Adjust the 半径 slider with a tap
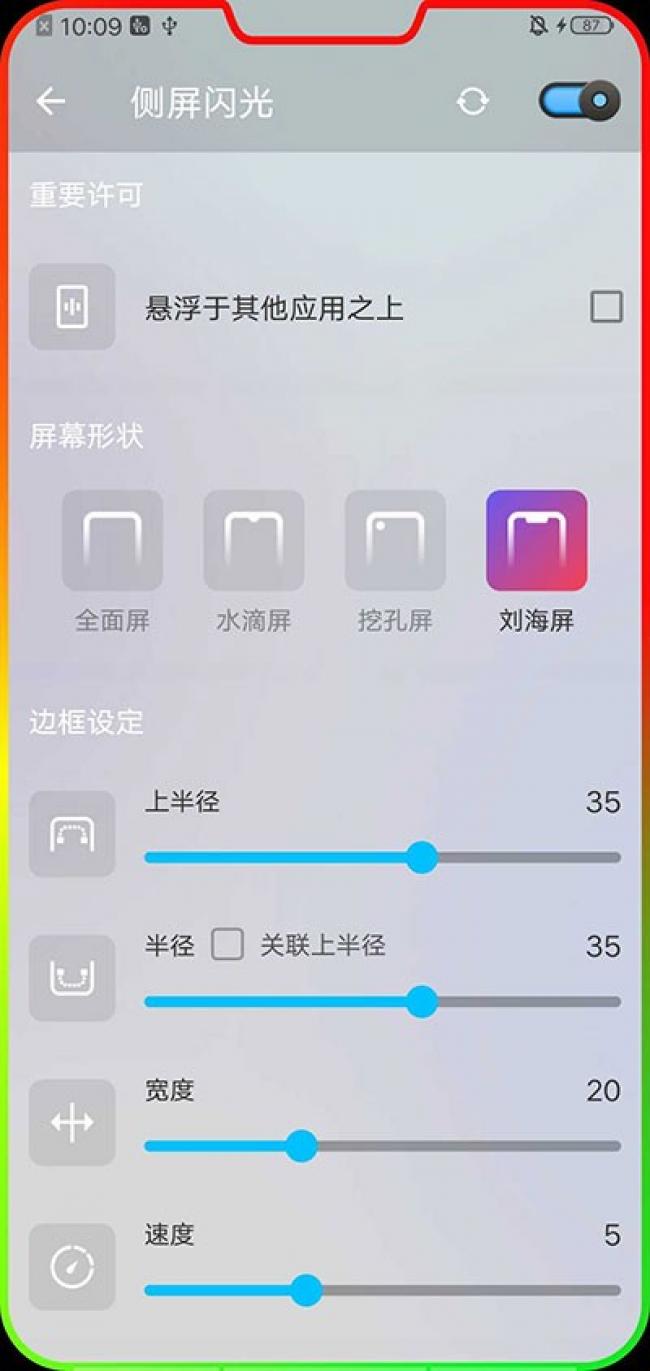This screenshot has height=1371, width=650. [382, 1001]
